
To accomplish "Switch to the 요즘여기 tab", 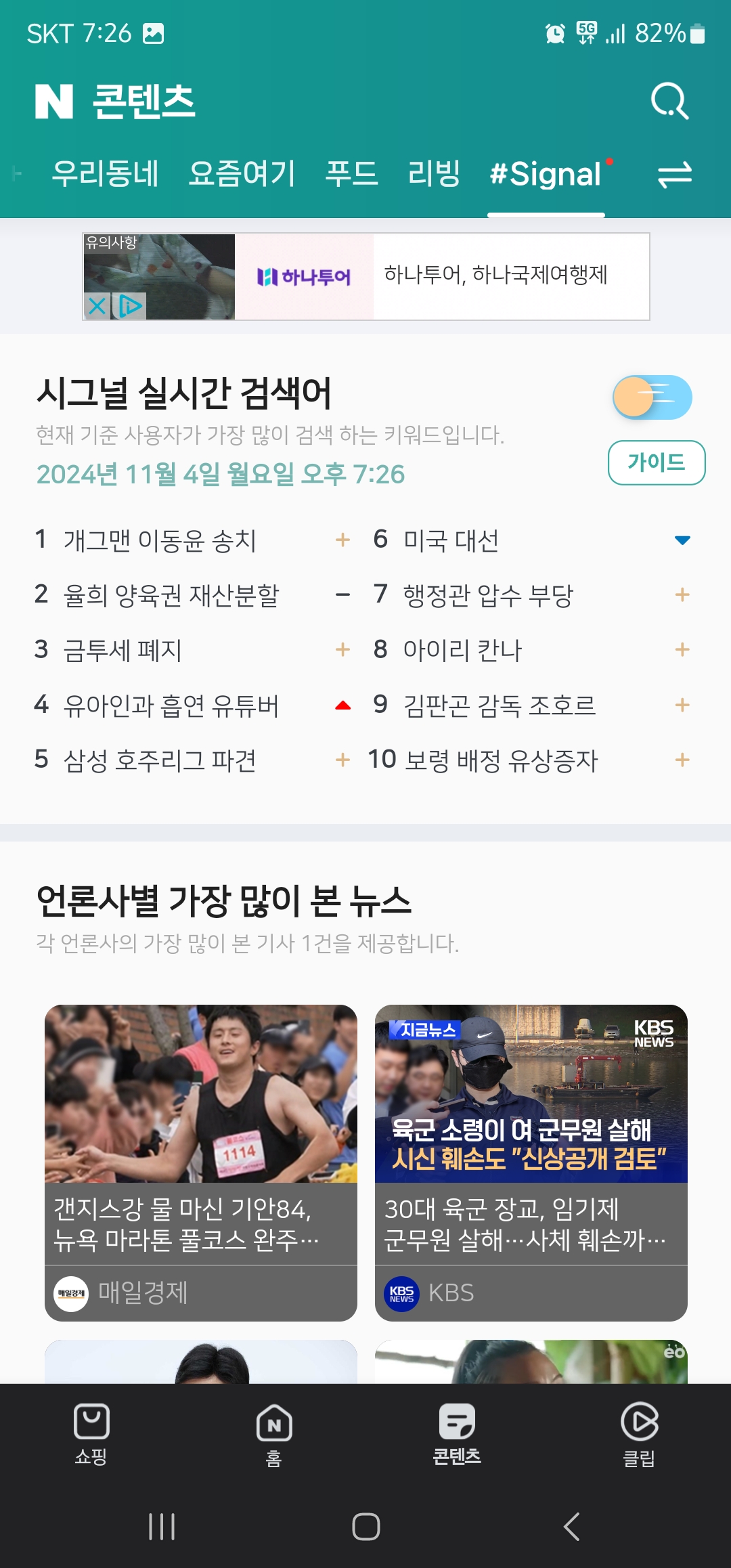I will pos(242,174).
